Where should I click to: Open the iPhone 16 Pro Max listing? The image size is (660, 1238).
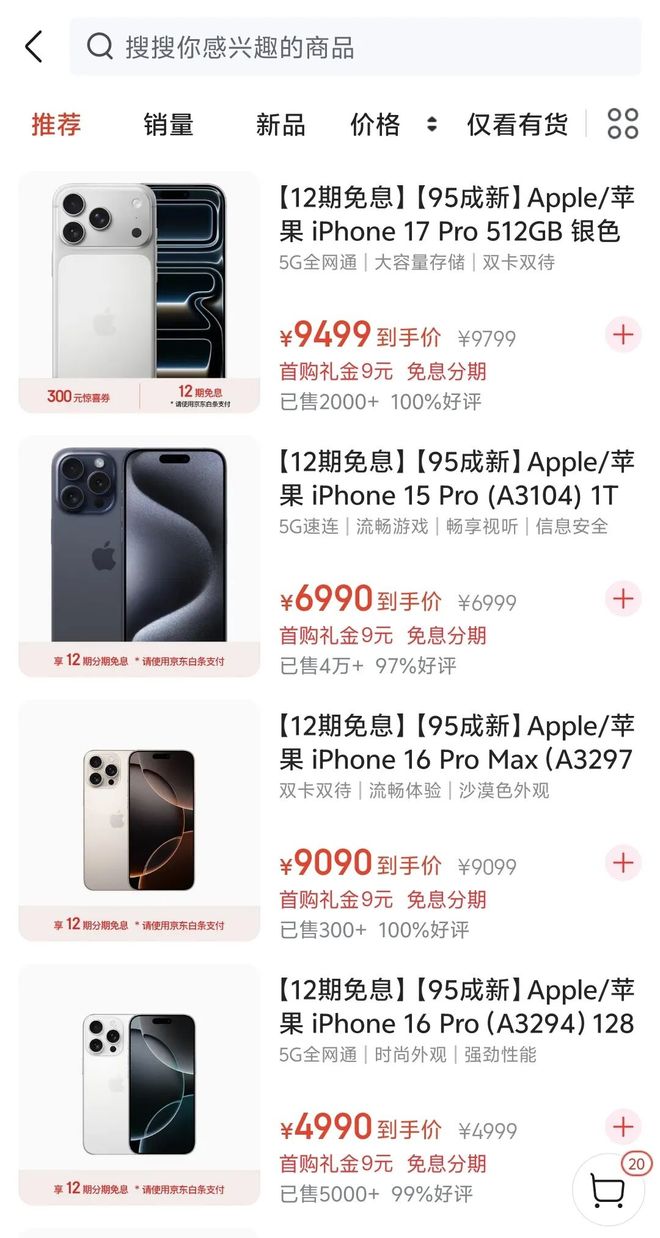point(456,742)
